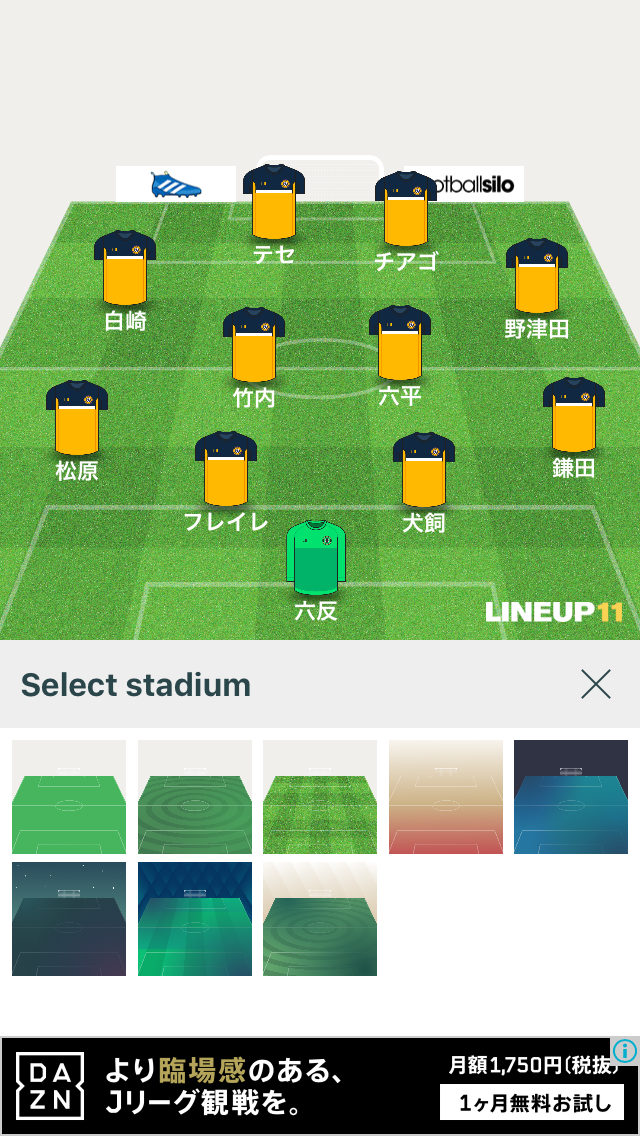Choose the dark navy blue stadium
Viewport: 640px width, 1136px height.
click(x=571, y=797)
